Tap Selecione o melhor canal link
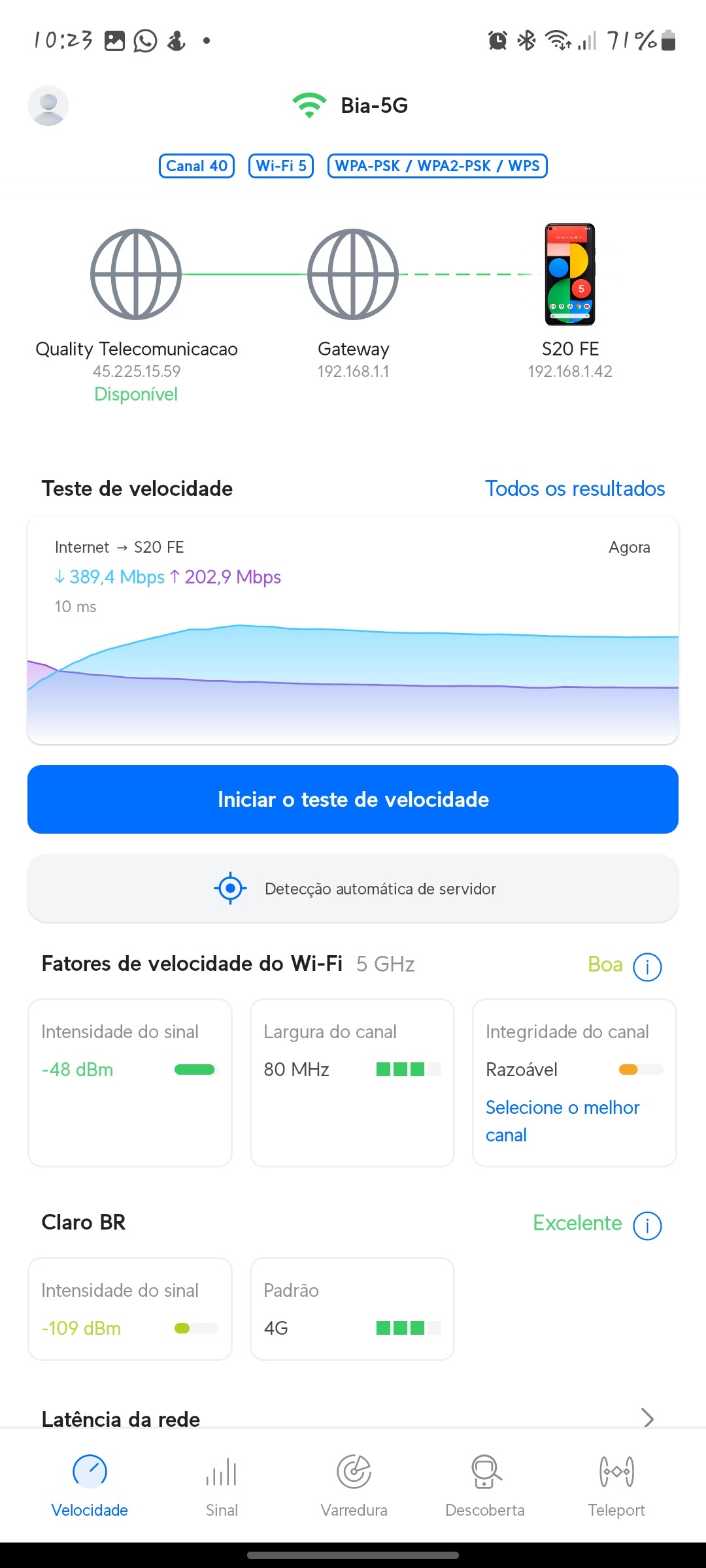Viewport: 706px width, 1568px height. (562, 1120)
